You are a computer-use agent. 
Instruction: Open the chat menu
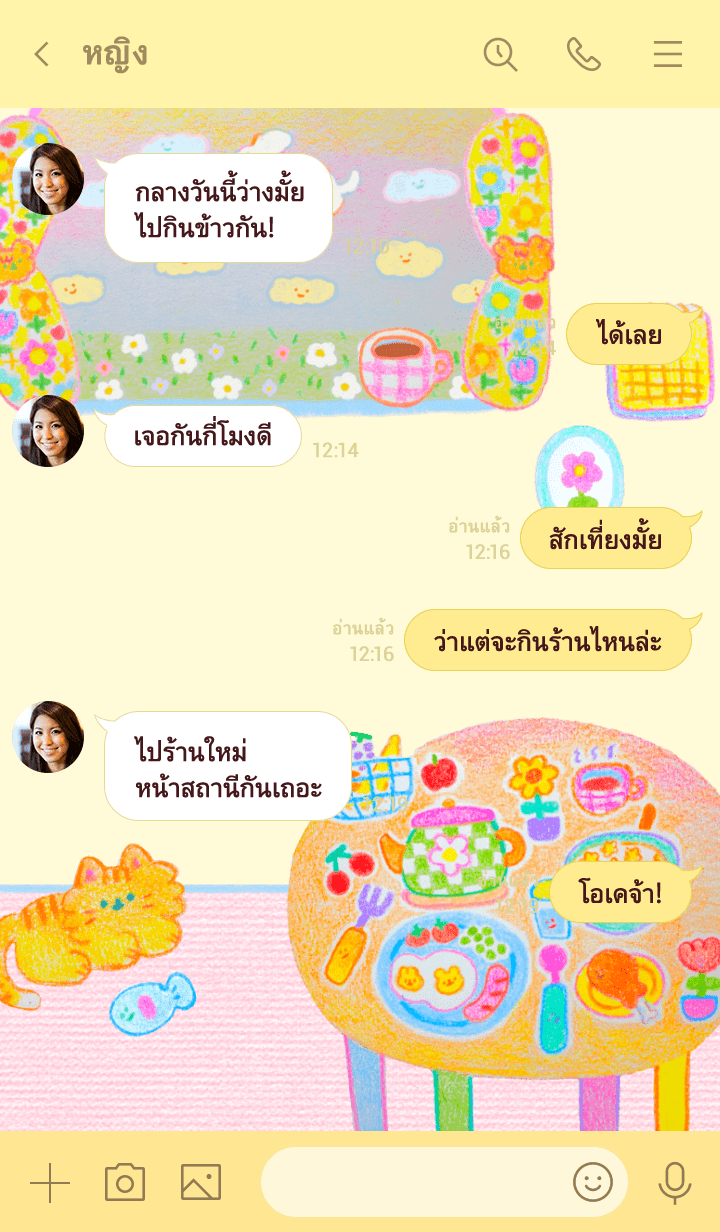coord(667,54)
